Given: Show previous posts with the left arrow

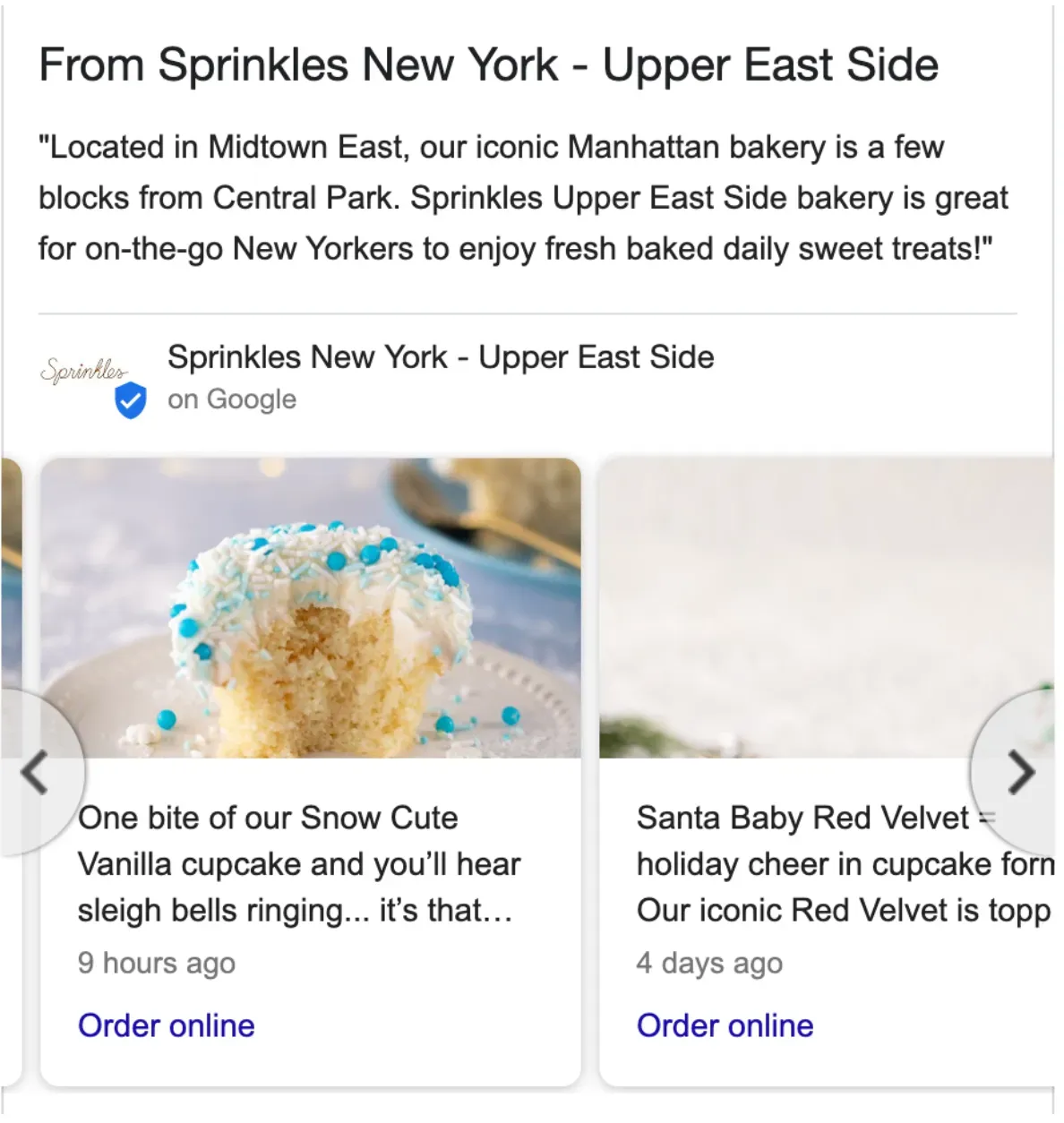Looking at the screenshot, I should 36,773.
